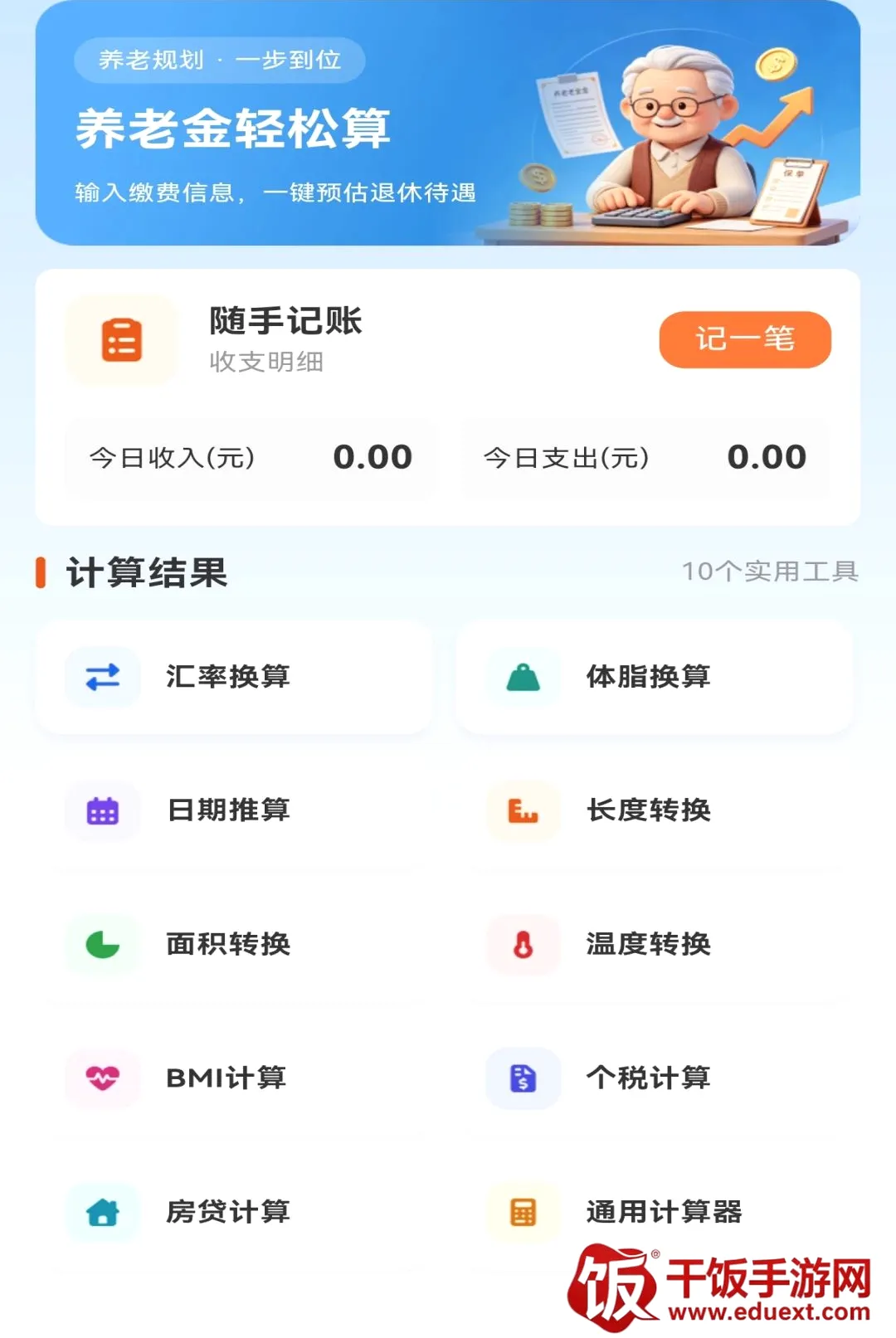The width and height of the screenshot is (896, 1338).
Task: Tap the 记一笔 button
Action: coord(745,339)
